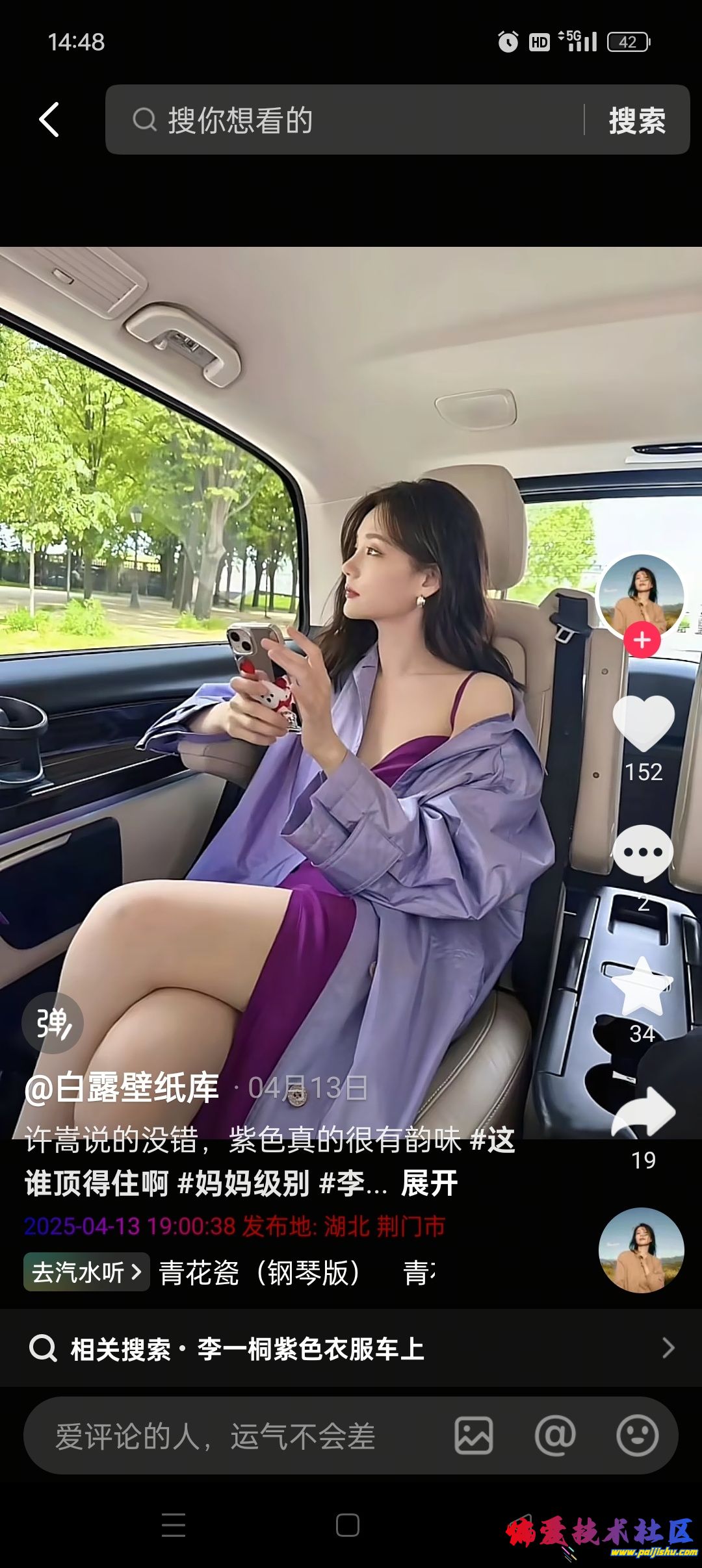Mention someone with the @ icon
The image size is (702, 1568).
point(555,1436)
